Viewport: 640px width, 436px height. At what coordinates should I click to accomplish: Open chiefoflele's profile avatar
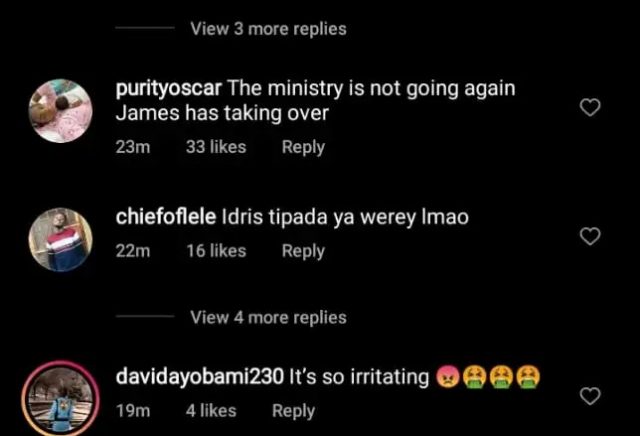58,238
